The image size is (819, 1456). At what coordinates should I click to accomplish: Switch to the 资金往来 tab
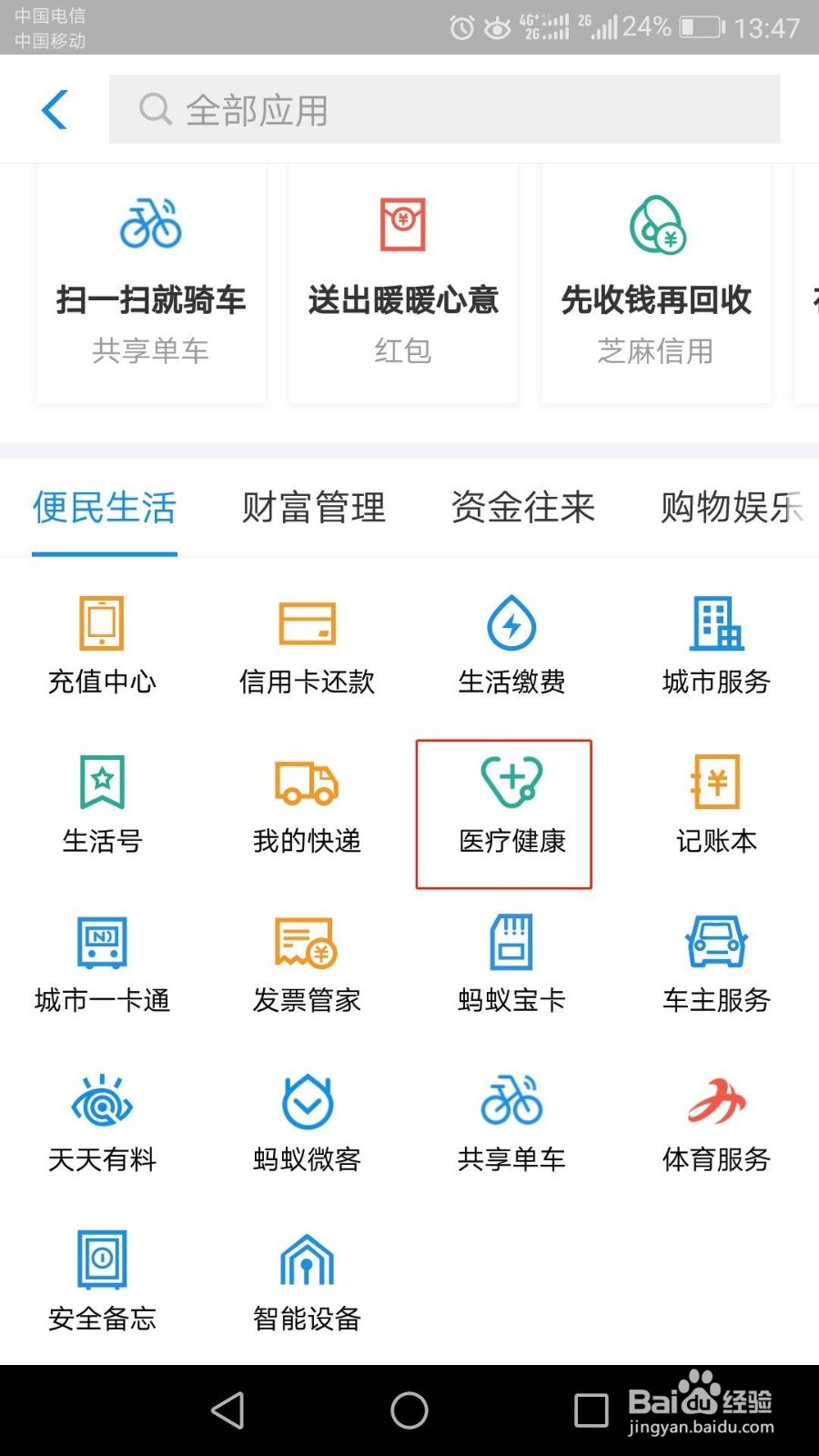pos(523,508)
